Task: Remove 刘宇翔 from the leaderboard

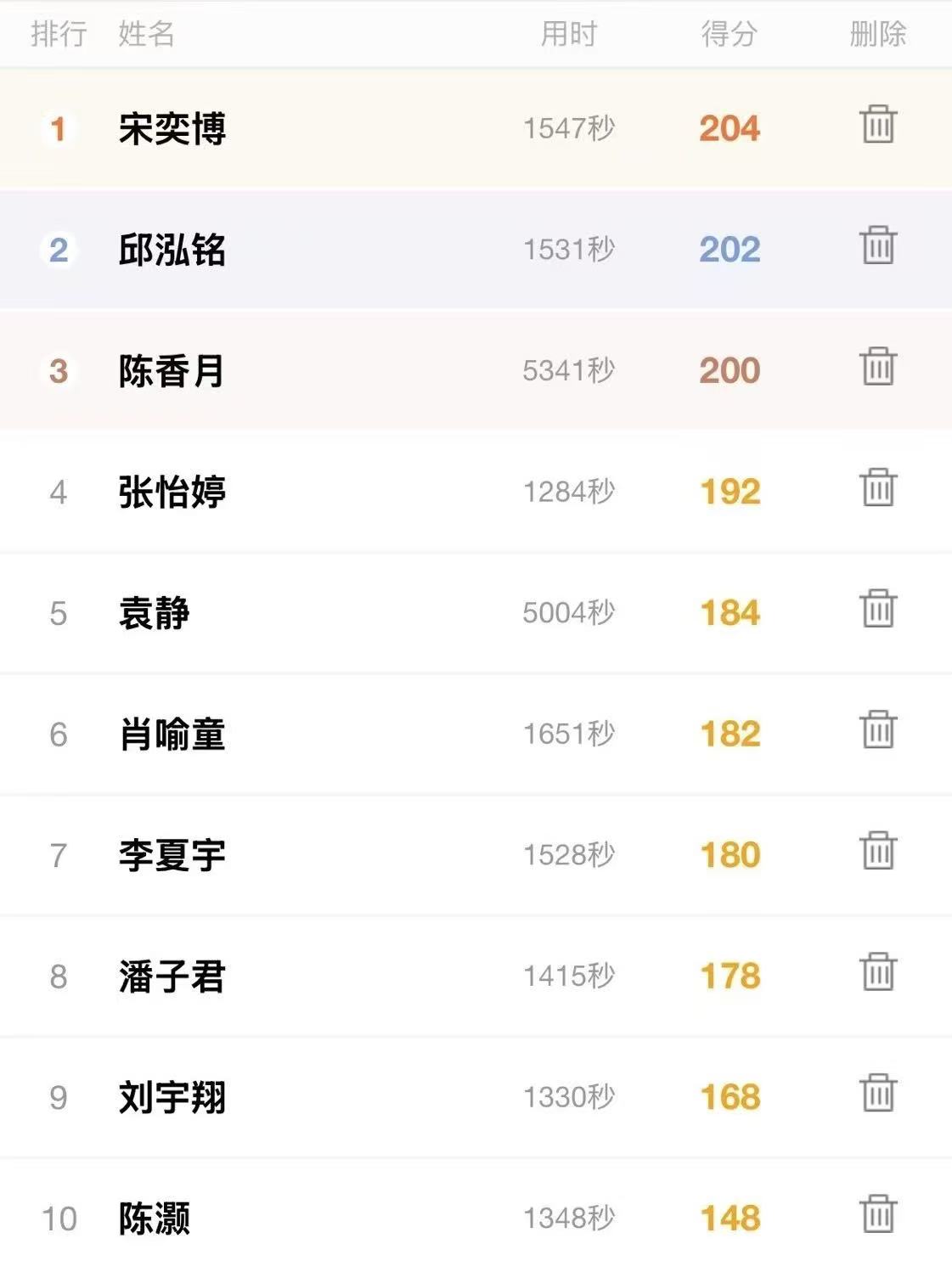Action: click(878, 1094)
